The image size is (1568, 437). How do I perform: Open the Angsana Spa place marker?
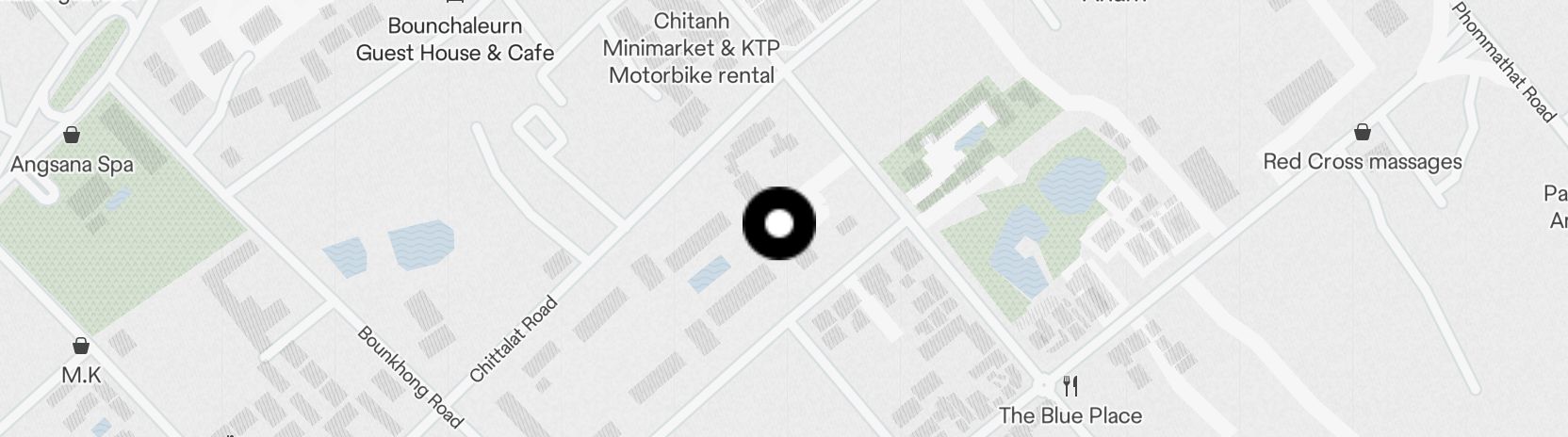tap(71, 136)
